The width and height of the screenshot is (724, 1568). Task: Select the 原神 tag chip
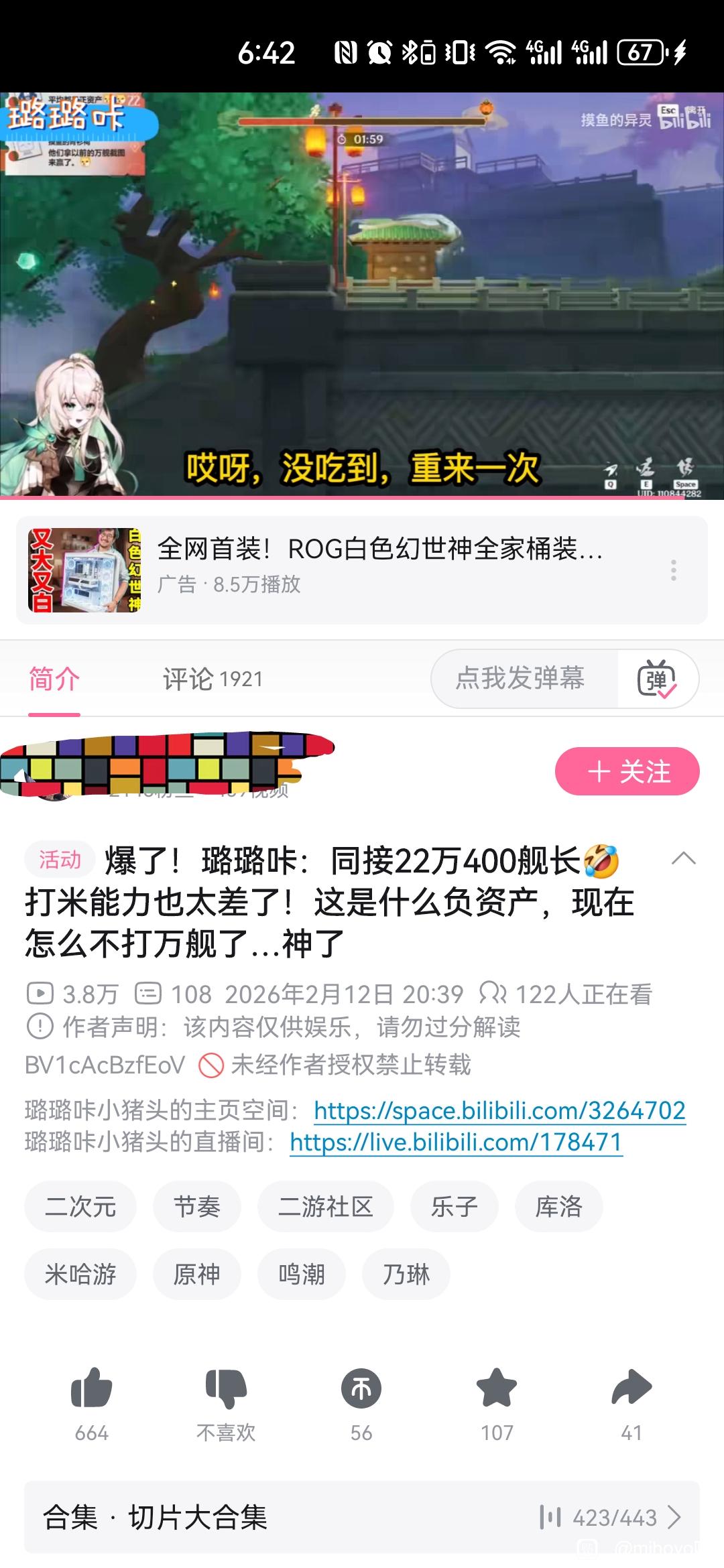(196, 1274)
